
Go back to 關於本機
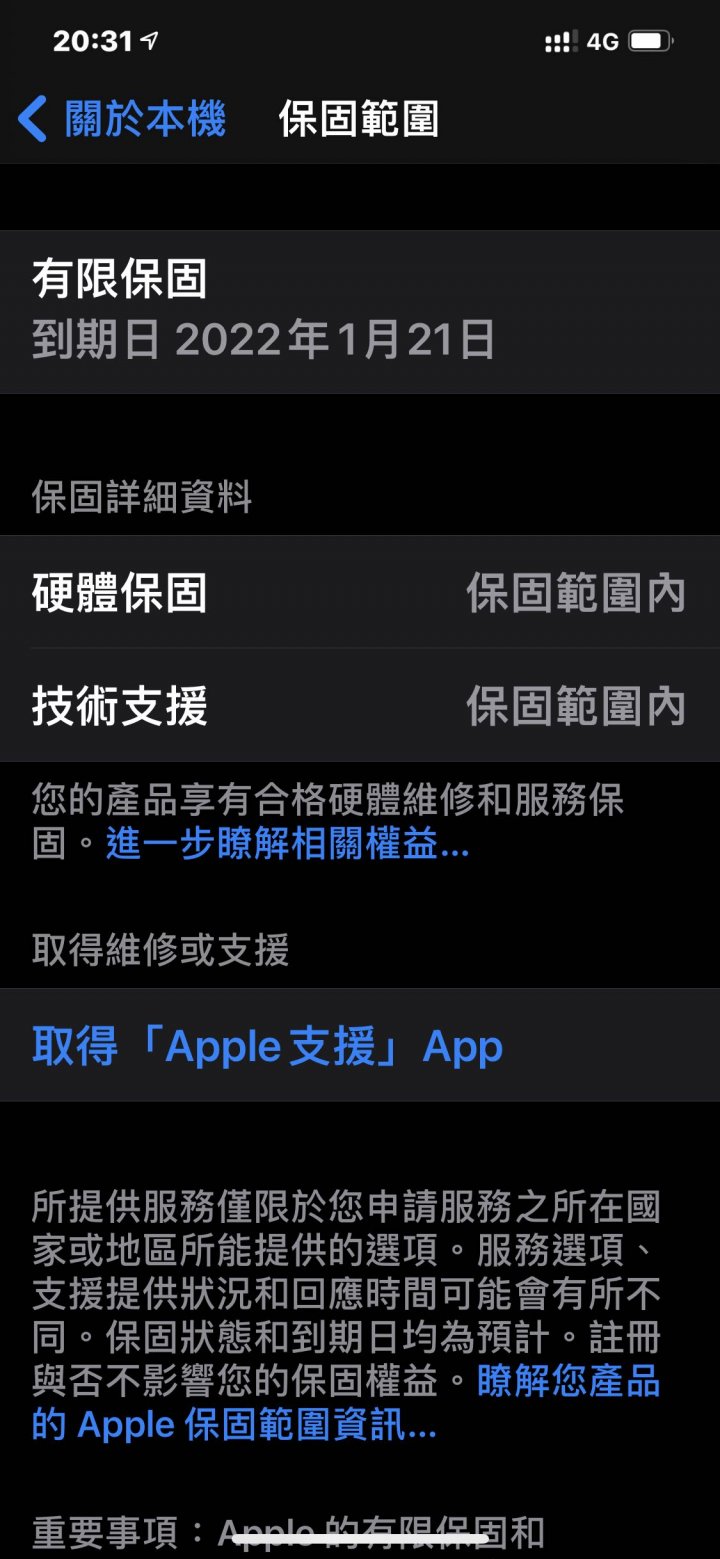pos(122,119)
